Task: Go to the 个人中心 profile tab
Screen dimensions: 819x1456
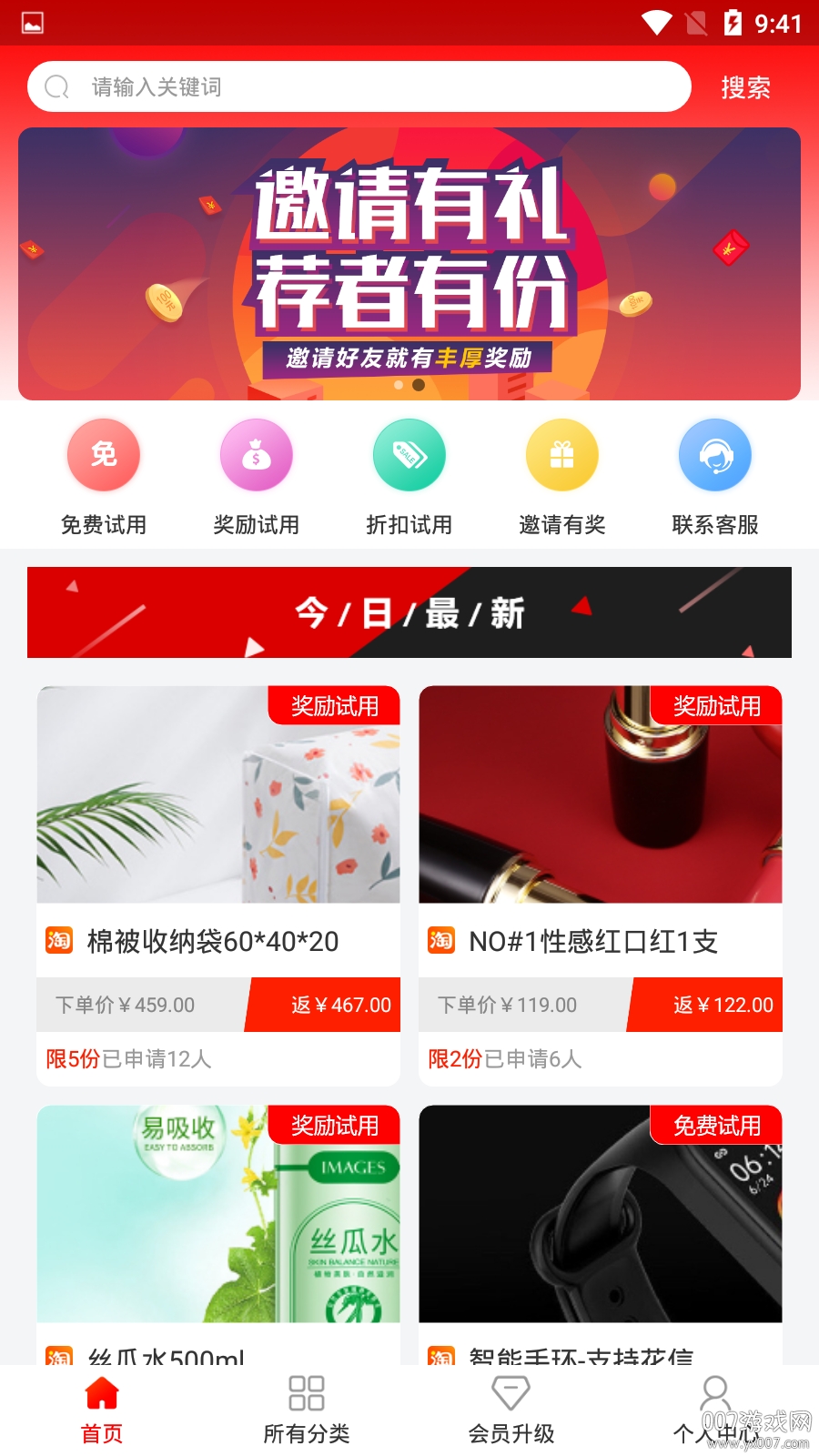Action: (x=715, y=1409)
